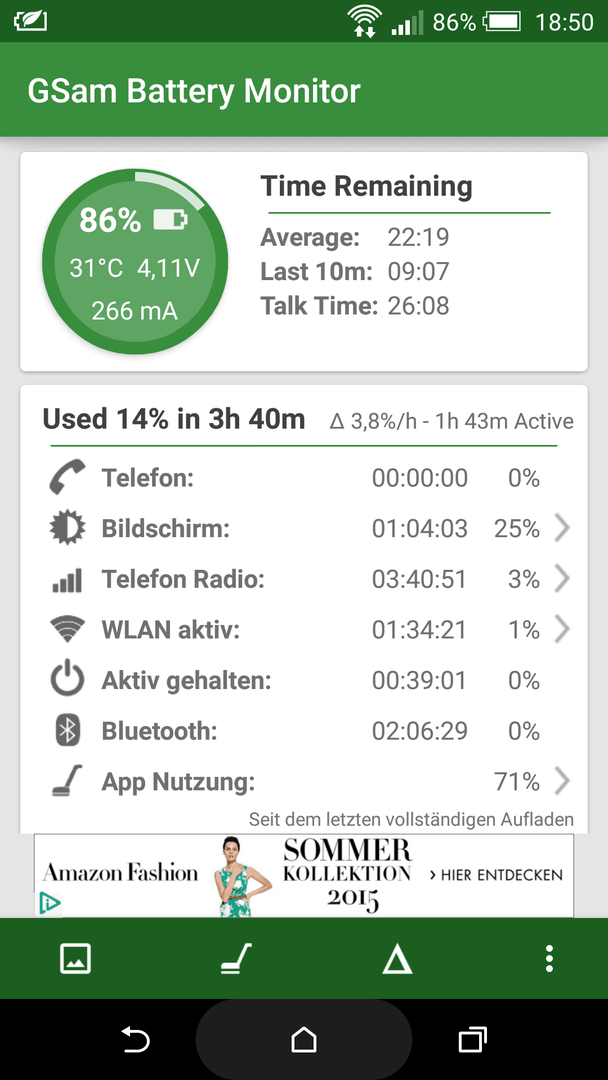Open Telefon Radio usage details

(304, 579)
